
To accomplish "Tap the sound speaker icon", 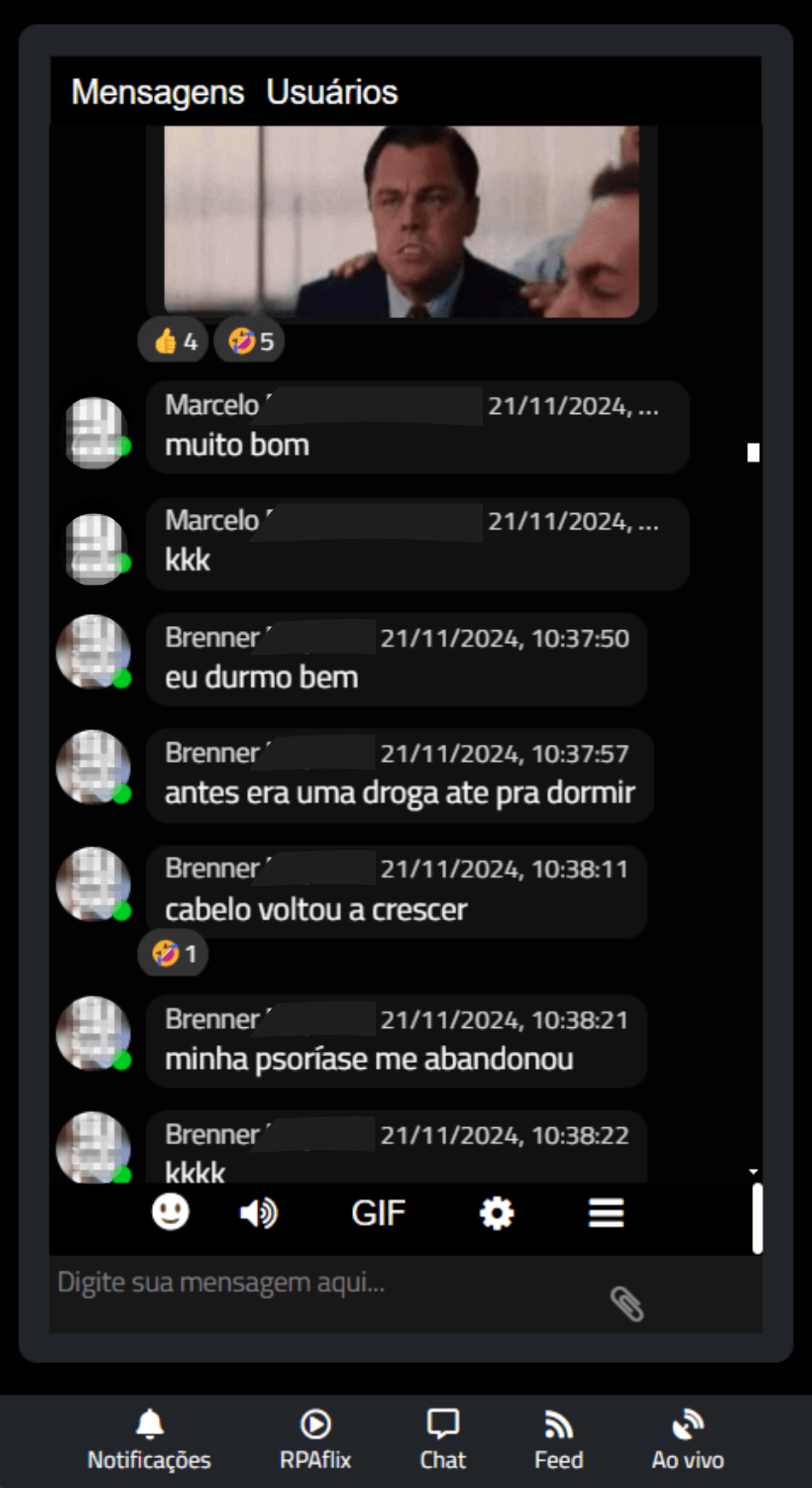I will coord(258,1213).
